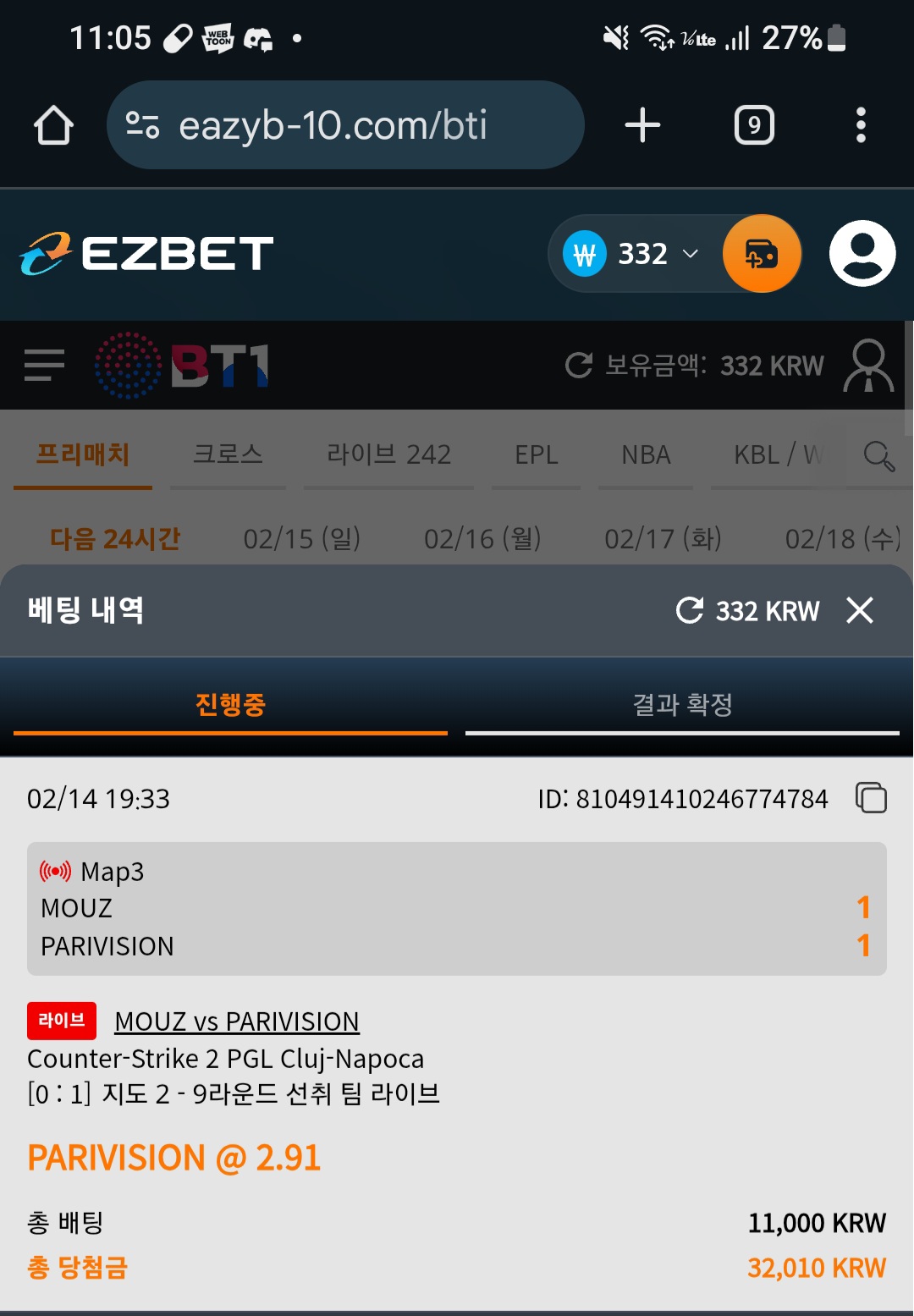Open the browser overflow menu
The height and width of the screenshot is (1316, 914).
[x=861, y=125]
